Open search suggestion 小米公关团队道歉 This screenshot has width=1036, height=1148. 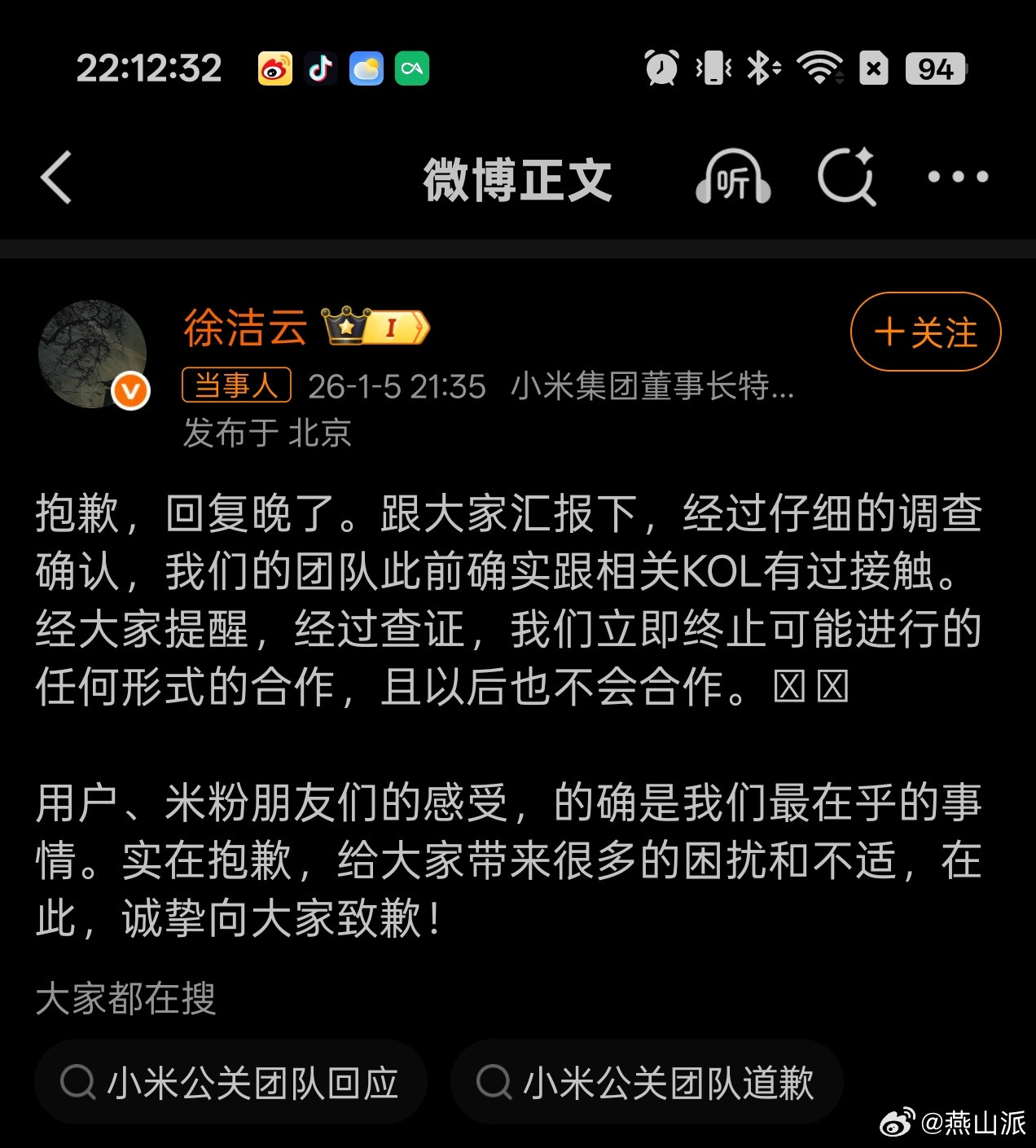[646, 1082]
